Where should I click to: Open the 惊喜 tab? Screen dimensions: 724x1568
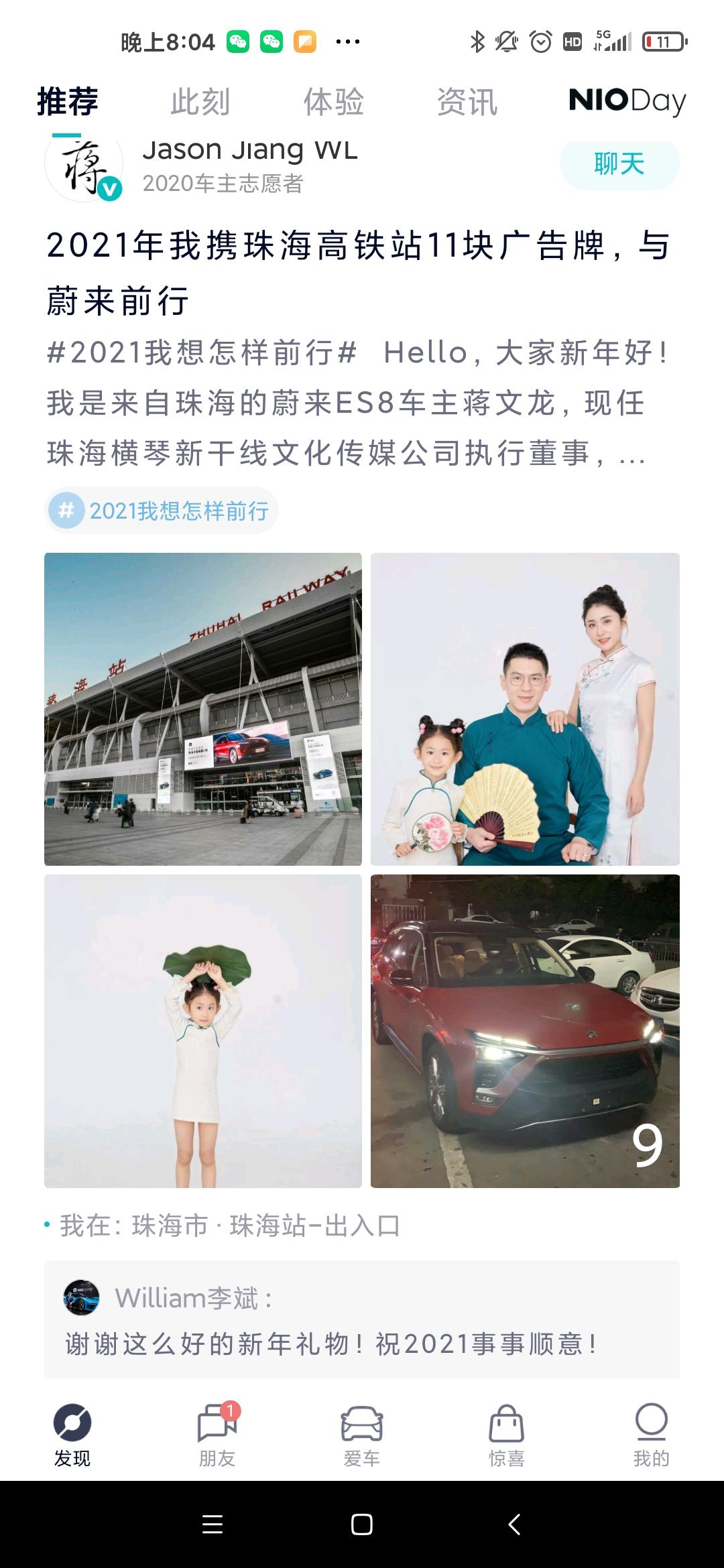506,1434
